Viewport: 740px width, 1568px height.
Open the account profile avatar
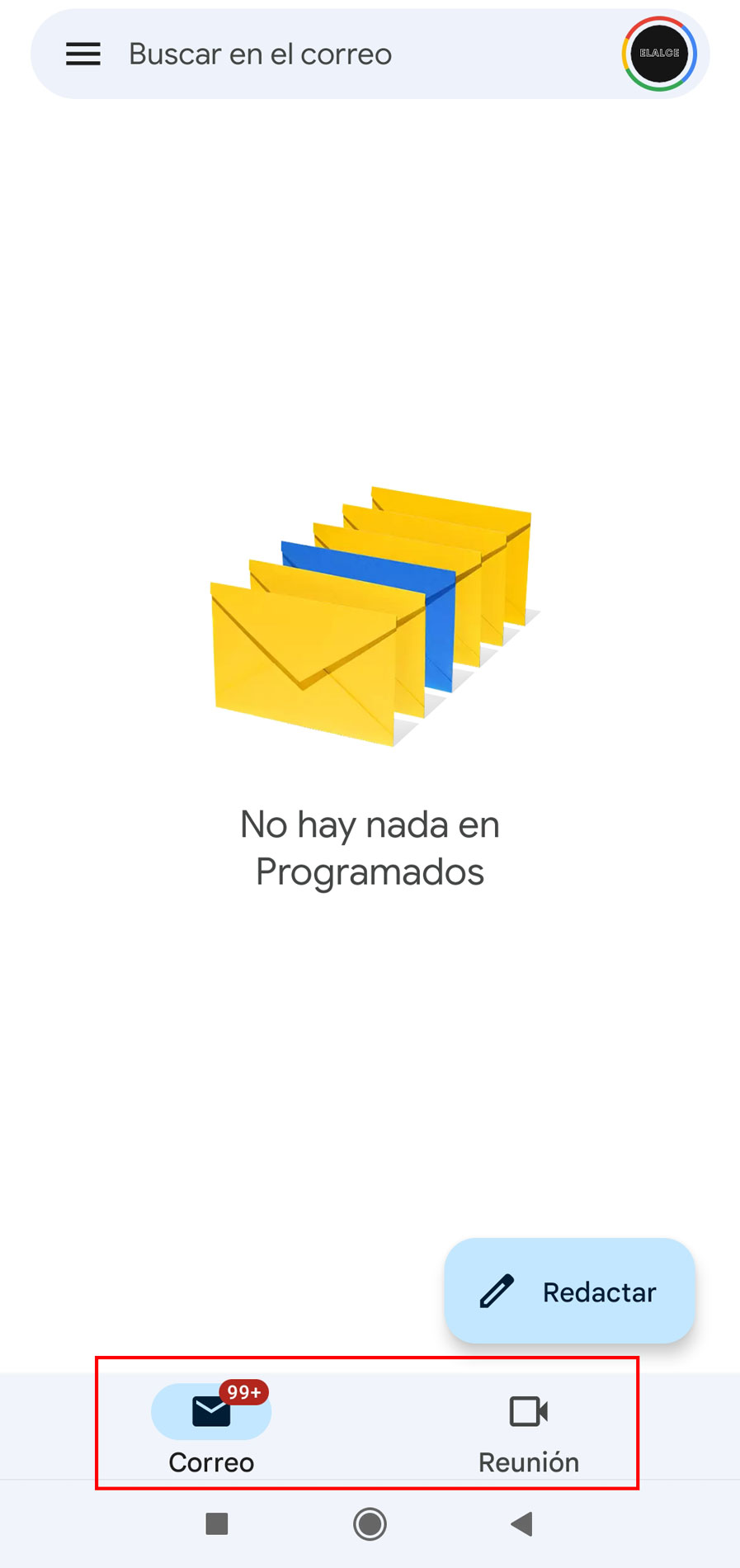[x=659, y=54]
